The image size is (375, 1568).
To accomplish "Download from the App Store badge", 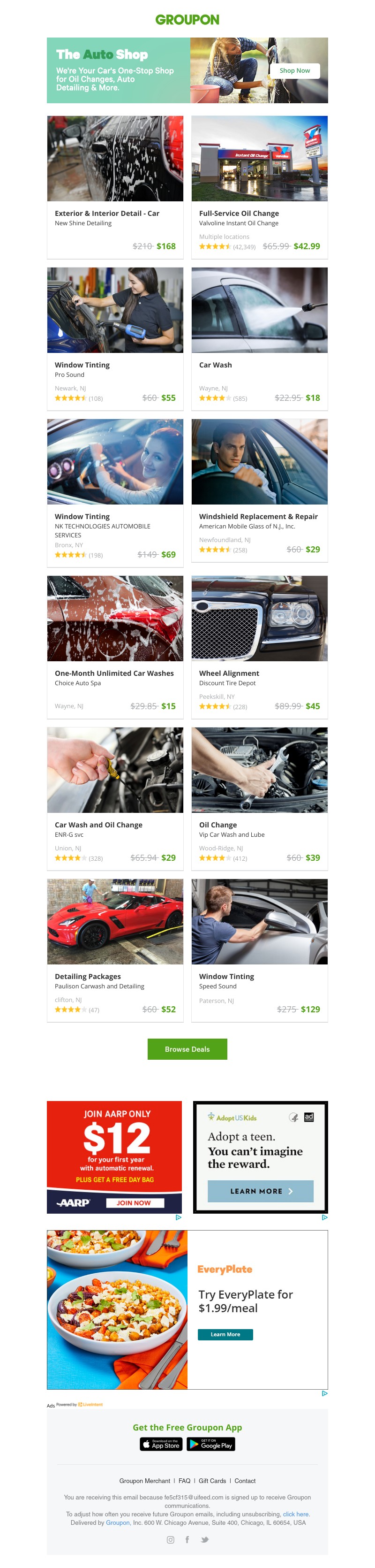I will [161, 1445].
